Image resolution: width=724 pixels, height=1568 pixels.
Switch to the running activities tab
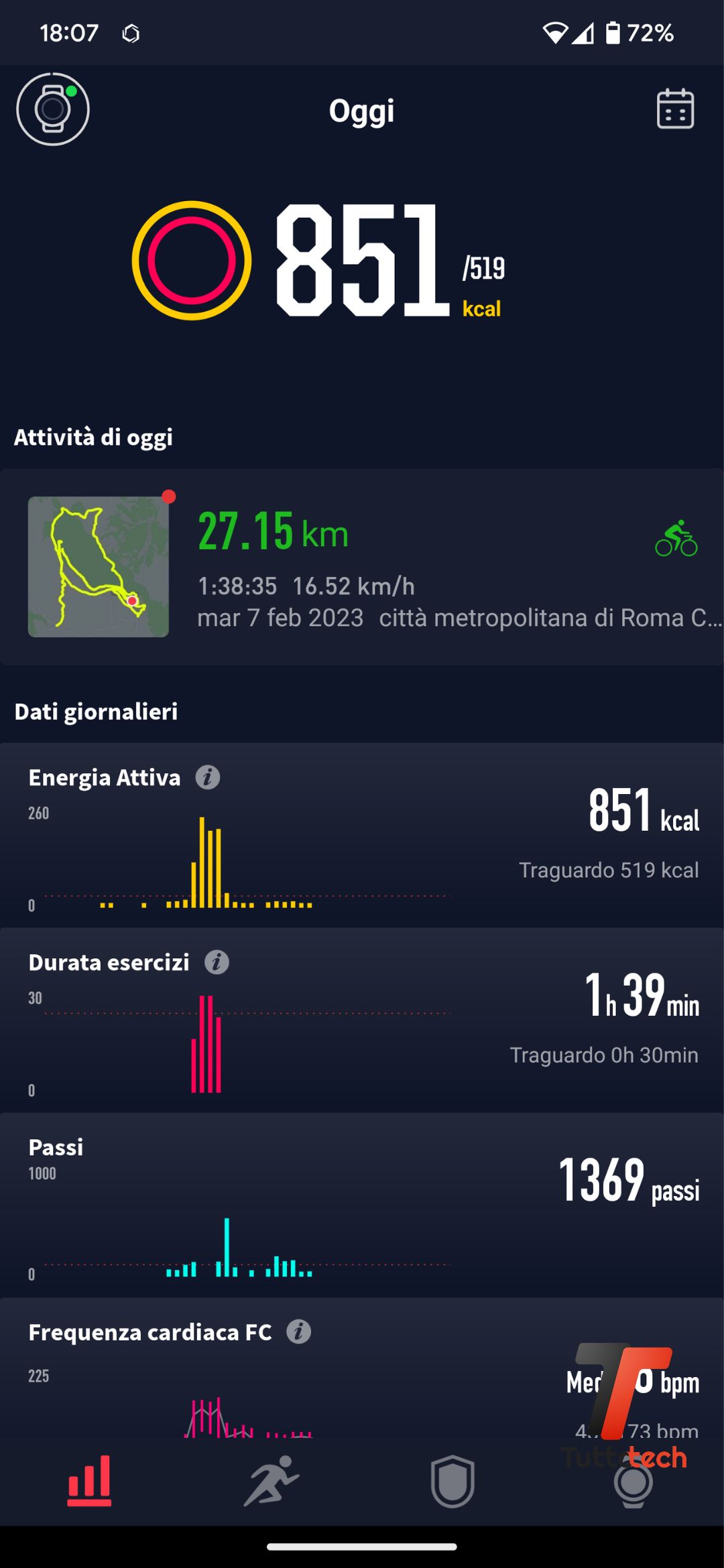(x=271, y=1481)
